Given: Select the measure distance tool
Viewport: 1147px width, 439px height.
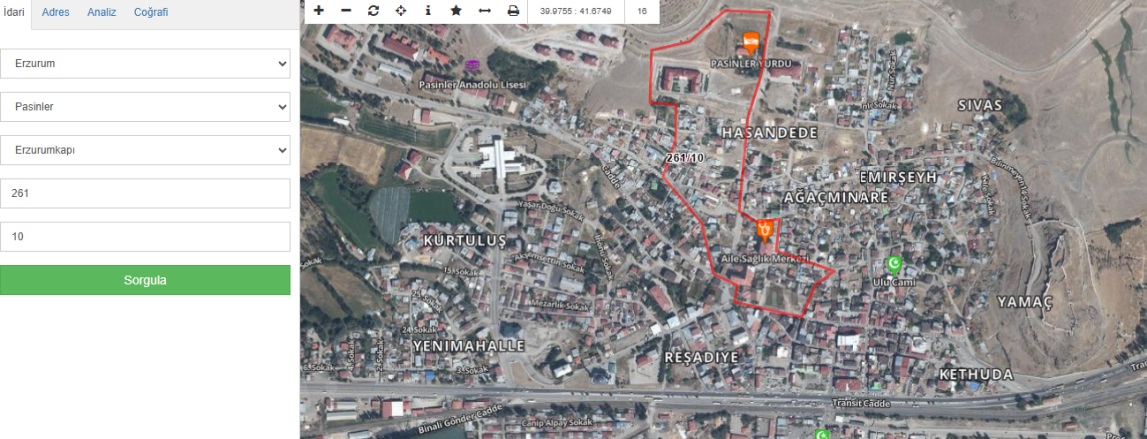Looking at the screenshot, I should [484, 10].
